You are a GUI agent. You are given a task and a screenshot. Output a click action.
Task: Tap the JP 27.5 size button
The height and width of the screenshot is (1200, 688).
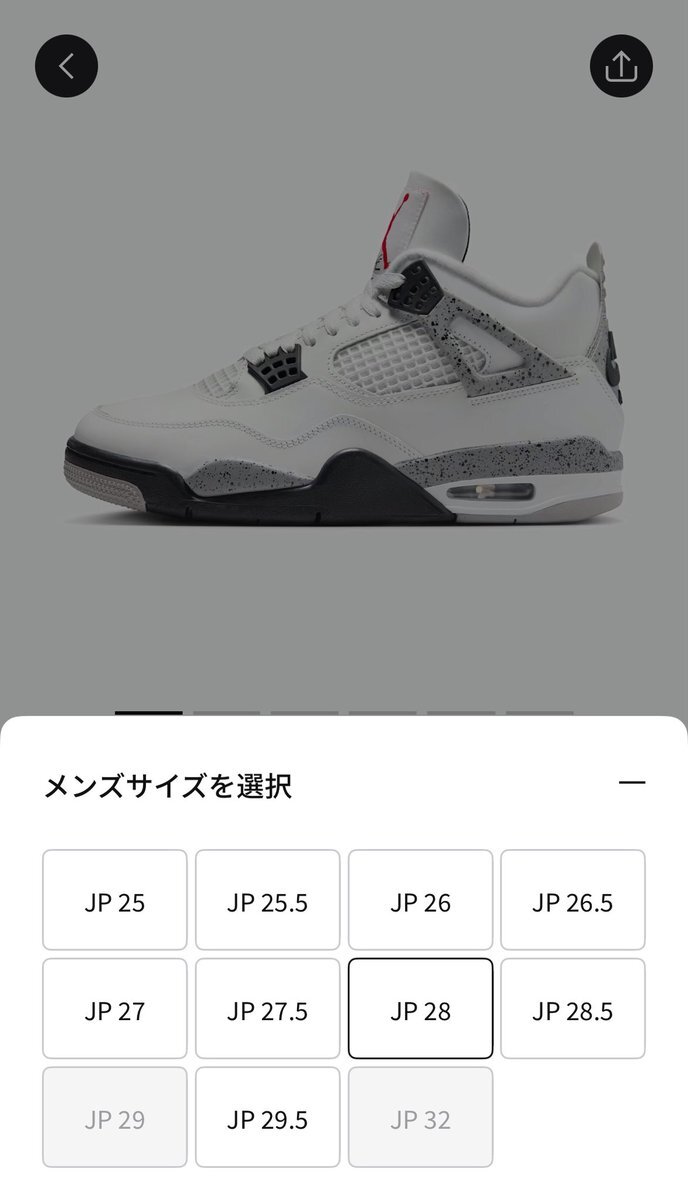[267, 1008]
